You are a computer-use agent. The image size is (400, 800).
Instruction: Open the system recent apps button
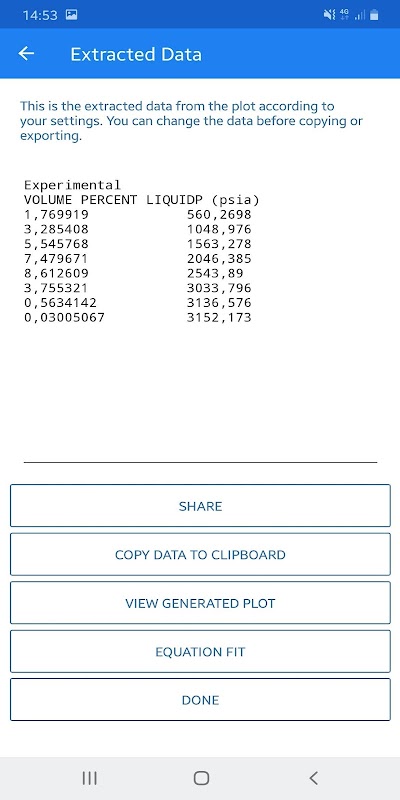90,778
